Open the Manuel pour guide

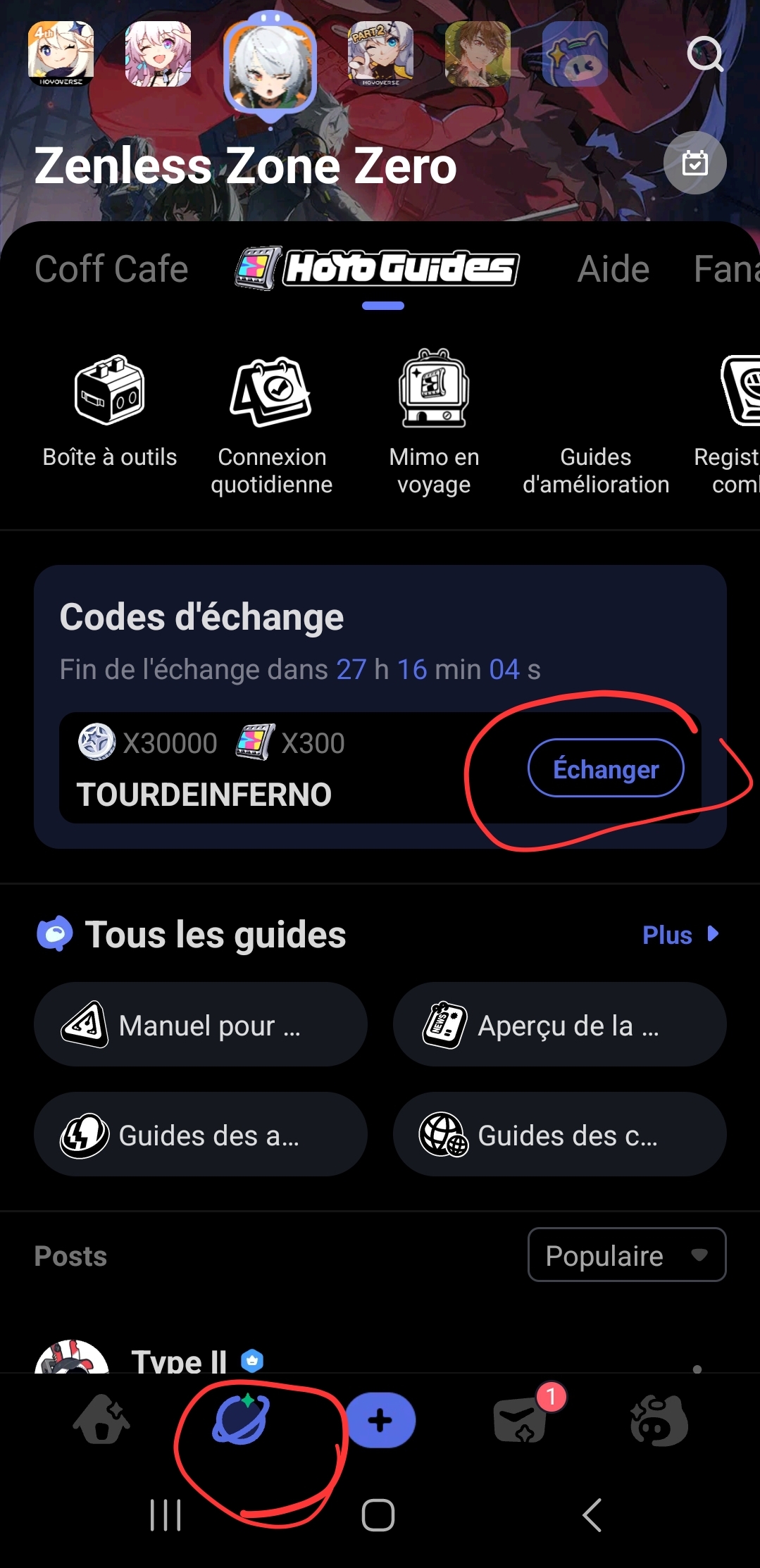click(x=201, y=1025)
